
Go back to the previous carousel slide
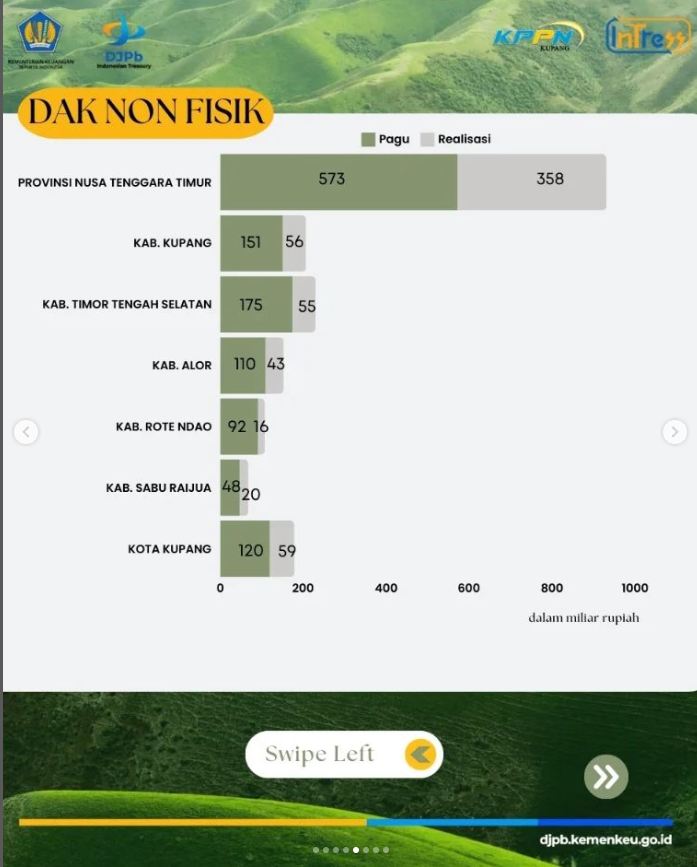[26, 432]
